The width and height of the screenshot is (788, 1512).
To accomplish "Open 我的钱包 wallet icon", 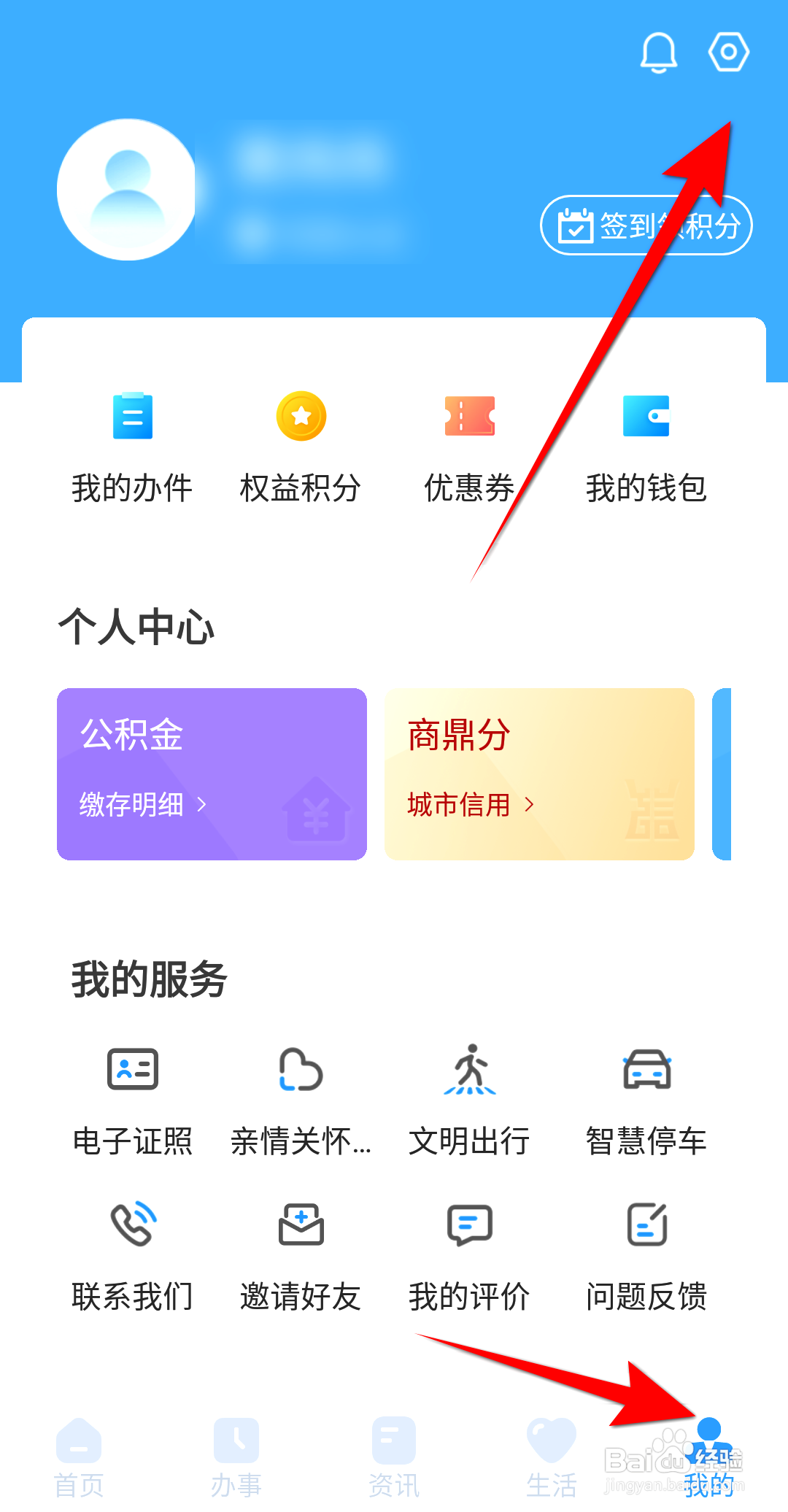I will click(x=646, y=417).
